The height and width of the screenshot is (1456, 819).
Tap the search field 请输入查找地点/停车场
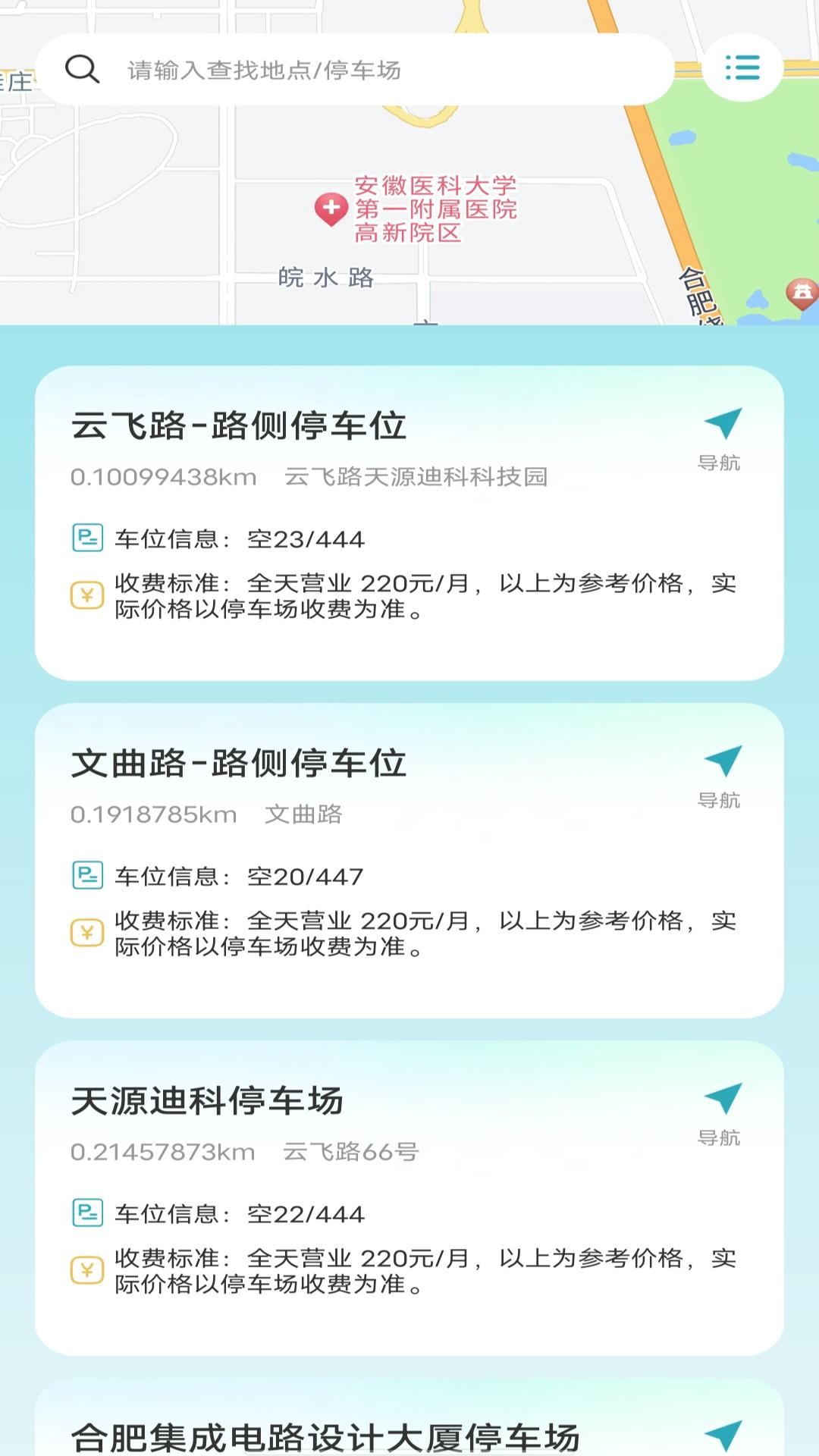tap(379, 68)
